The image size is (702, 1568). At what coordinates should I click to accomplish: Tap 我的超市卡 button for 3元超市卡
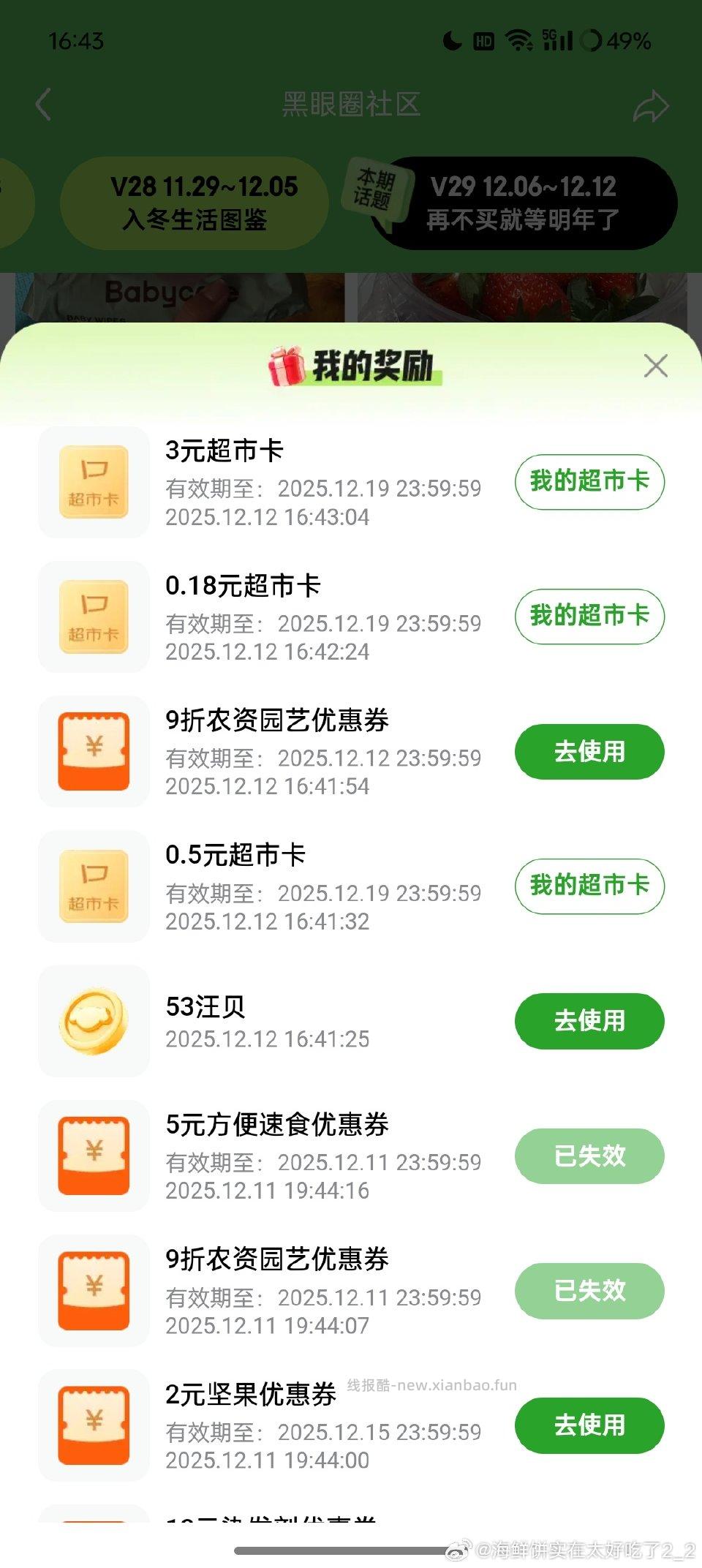(x=589, y=481)
